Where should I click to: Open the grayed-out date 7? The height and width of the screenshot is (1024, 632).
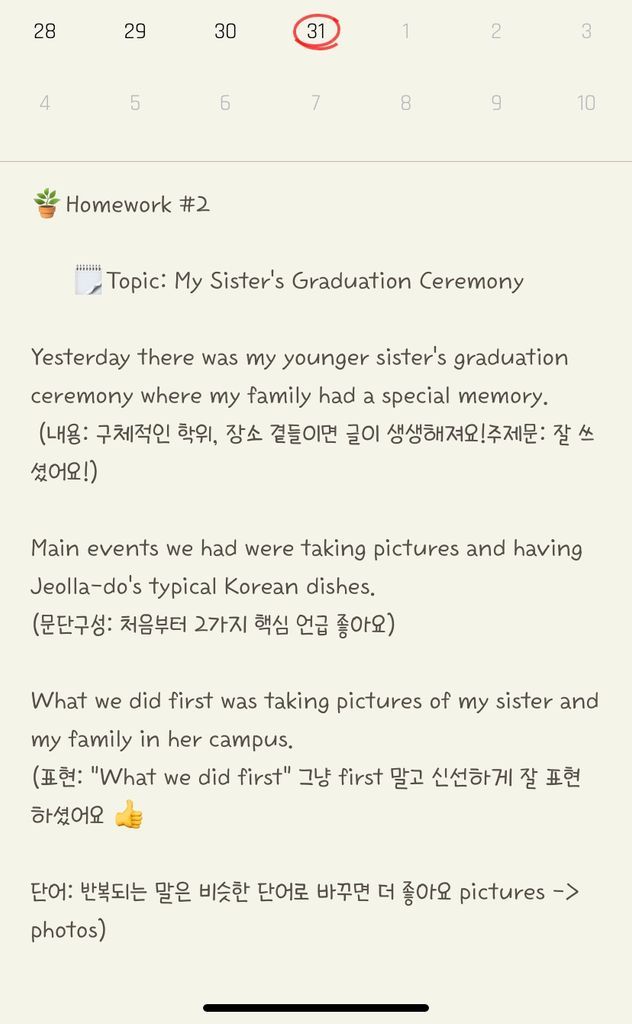tap(316, 103)
